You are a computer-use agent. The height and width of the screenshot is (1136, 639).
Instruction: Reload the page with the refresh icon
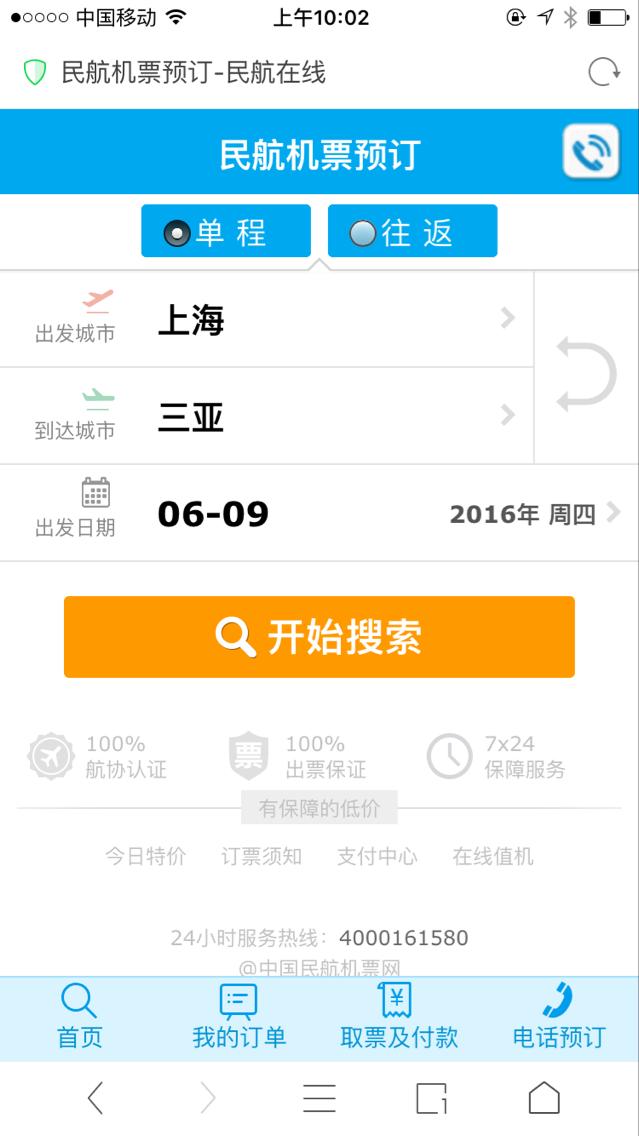tap(604, 72)
